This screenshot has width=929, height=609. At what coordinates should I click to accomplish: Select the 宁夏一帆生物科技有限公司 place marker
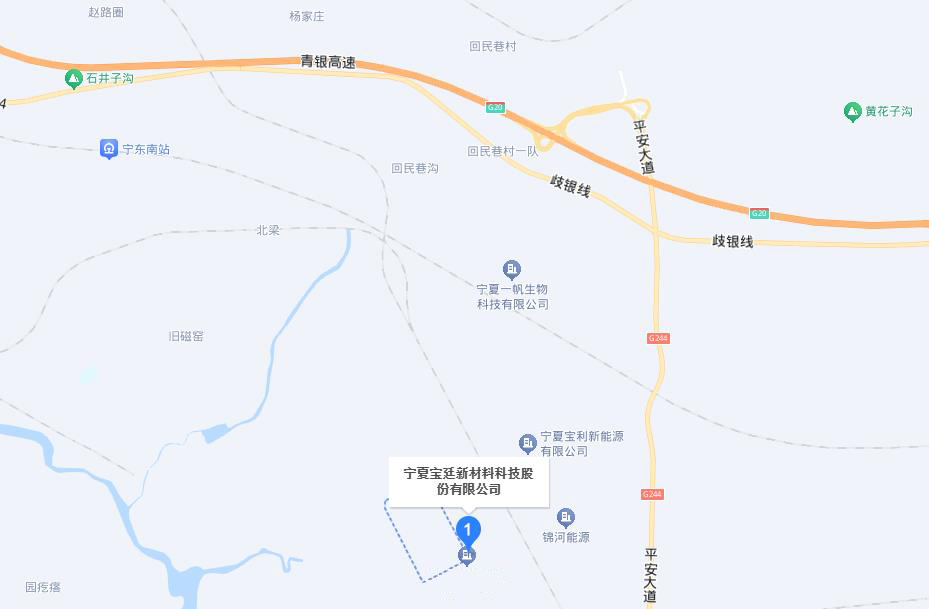click(x=512, y=269)
